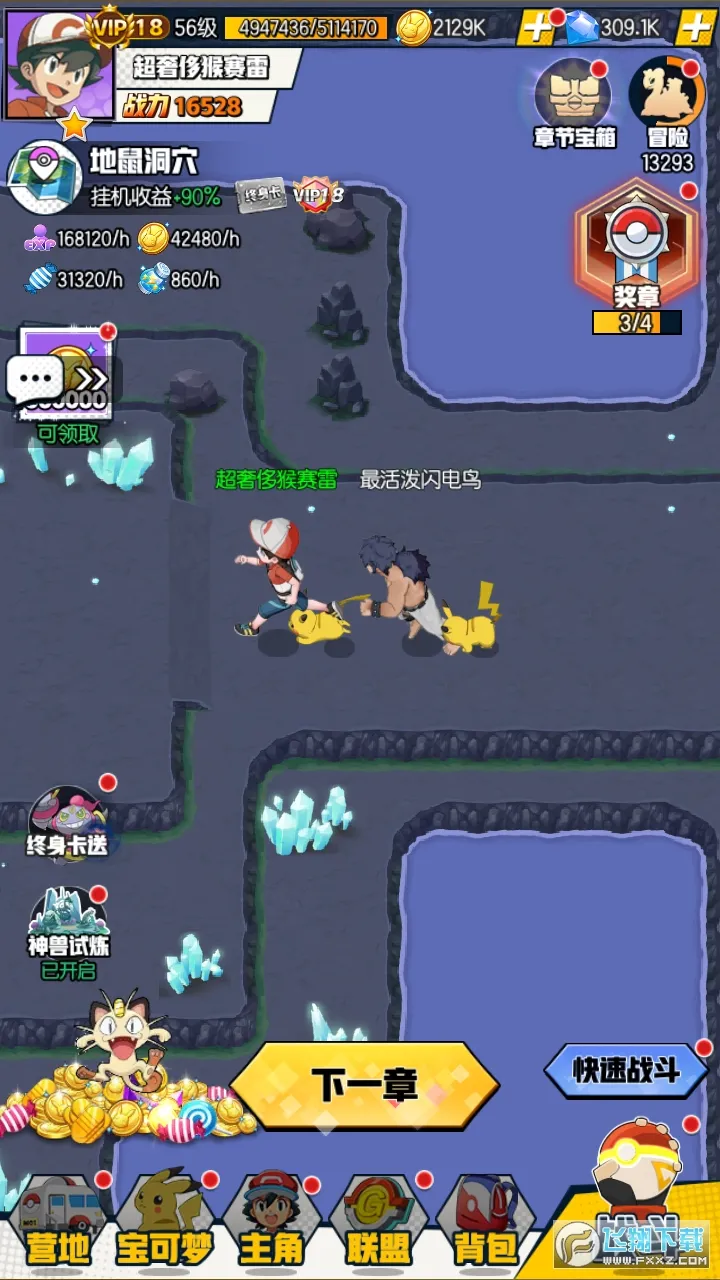Screen dimensions: 720x1280
Task: Switch to 联盟 alliance tab
Action: [x=379, y=1225]
